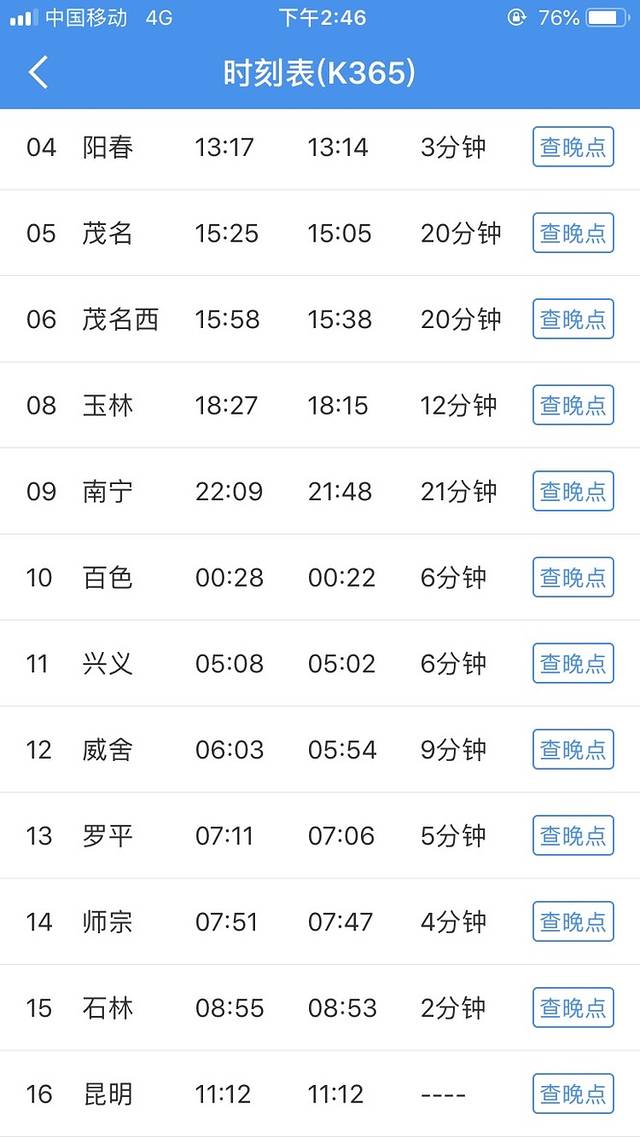Tap 查晚点 for 兴义 station
Screen dimensions: 640x1137
pos(573,663)
